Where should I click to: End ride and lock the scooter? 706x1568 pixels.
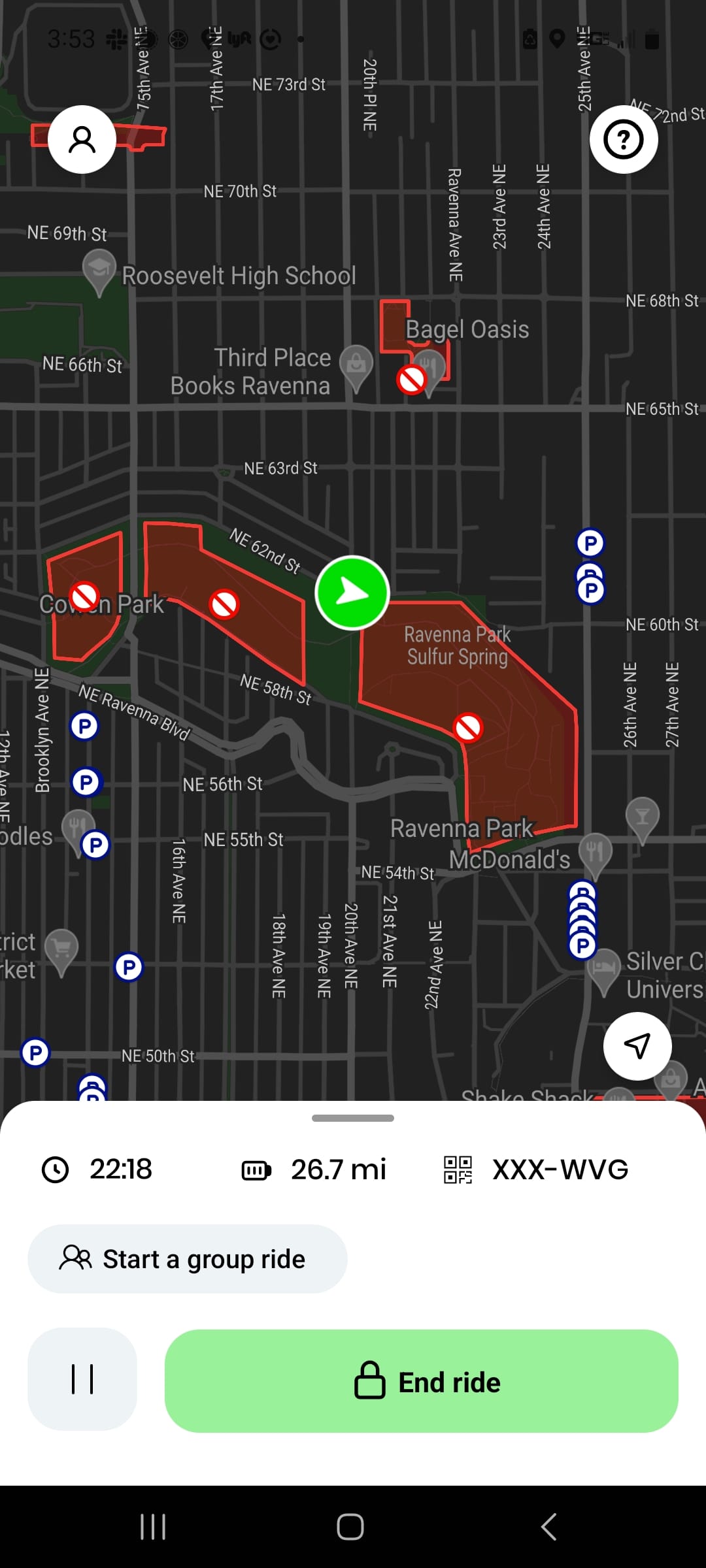[x=422, y=1381]
